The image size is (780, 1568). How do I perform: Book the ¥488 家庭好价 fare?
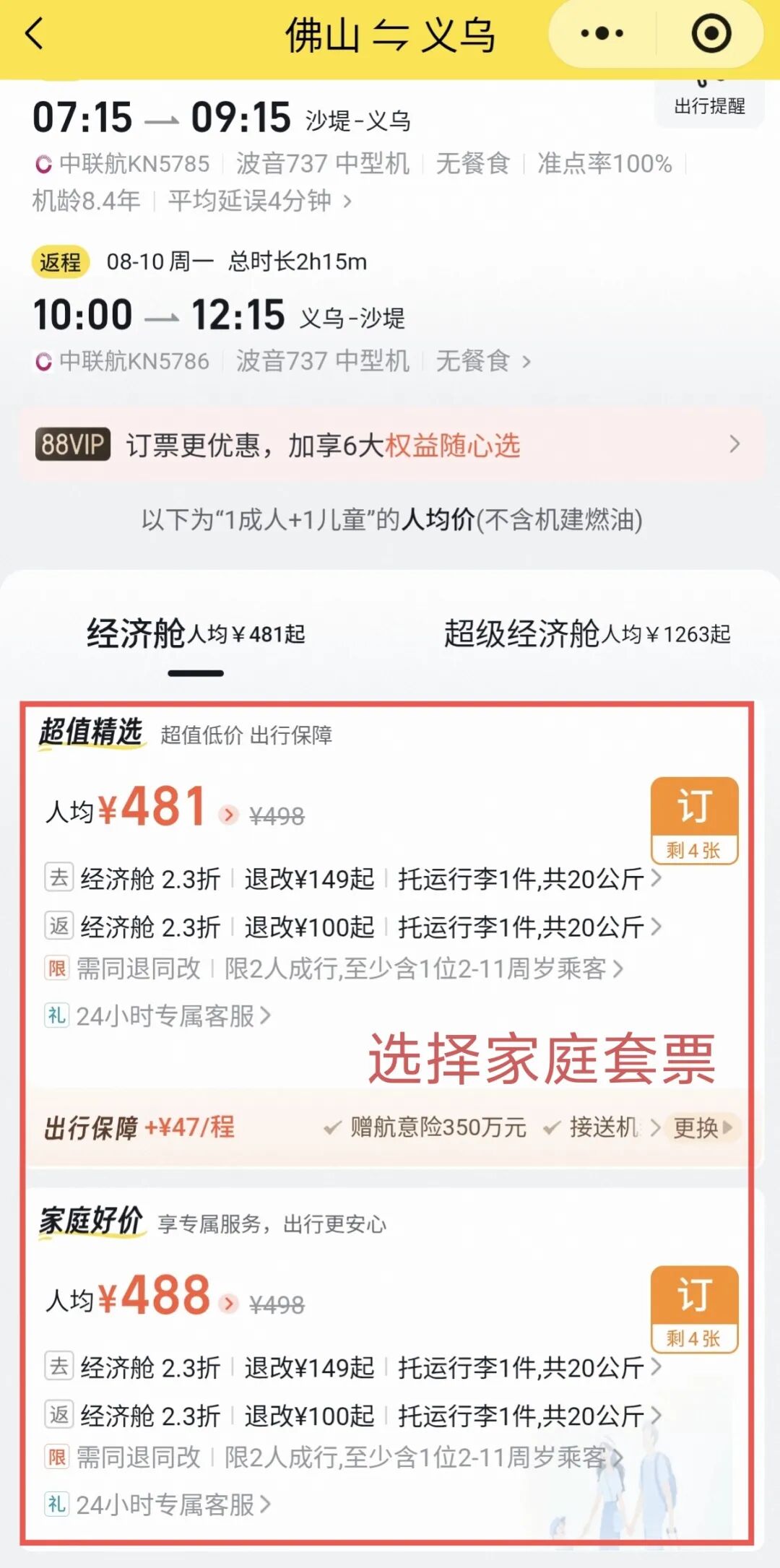(x=694, y=1309)
